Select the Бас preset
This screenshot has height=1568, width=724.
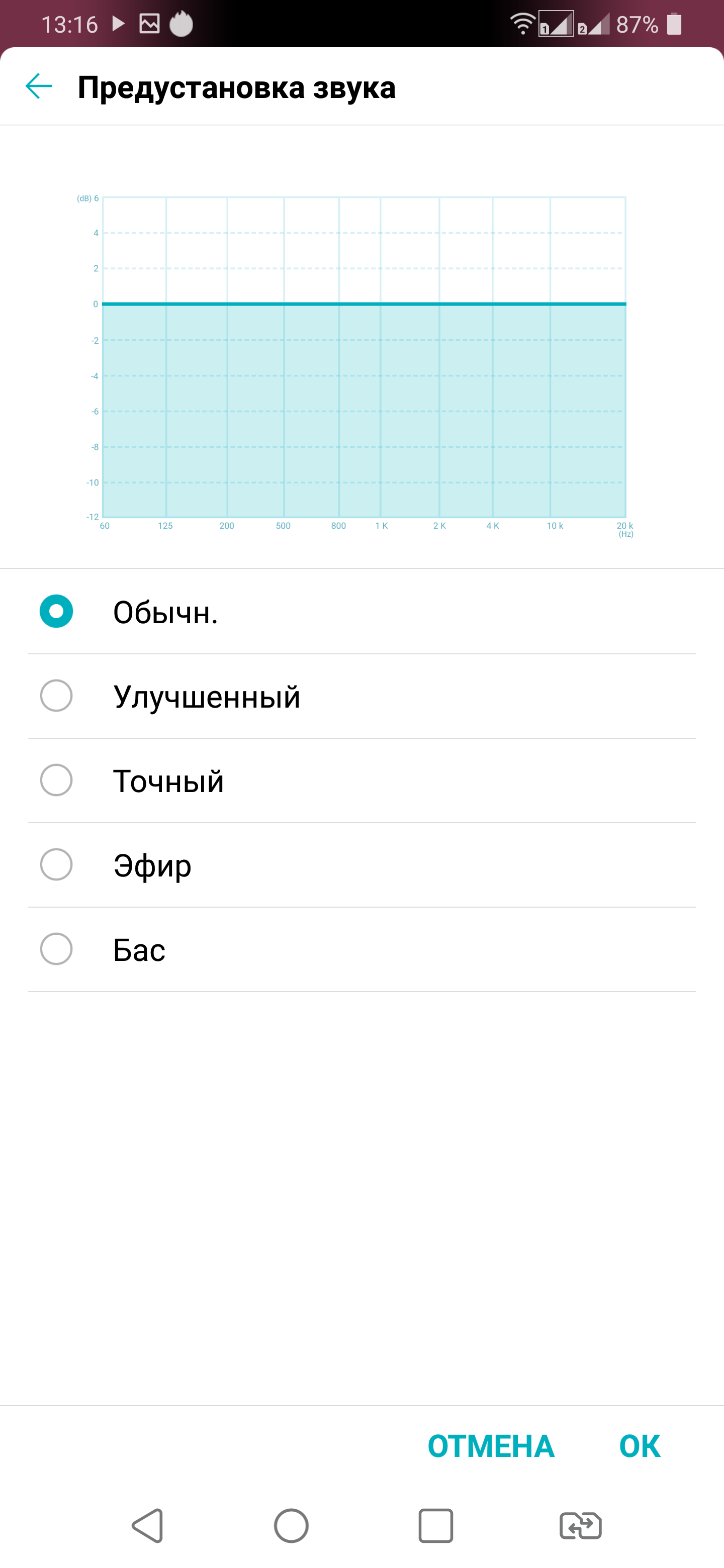point(57,949)
